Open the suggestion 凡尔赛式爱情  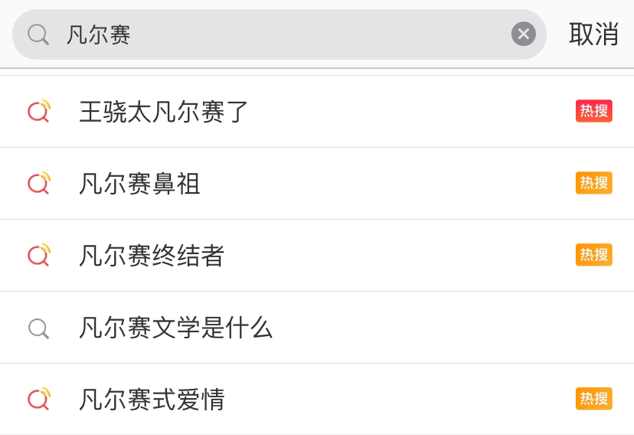click(317, 399)
